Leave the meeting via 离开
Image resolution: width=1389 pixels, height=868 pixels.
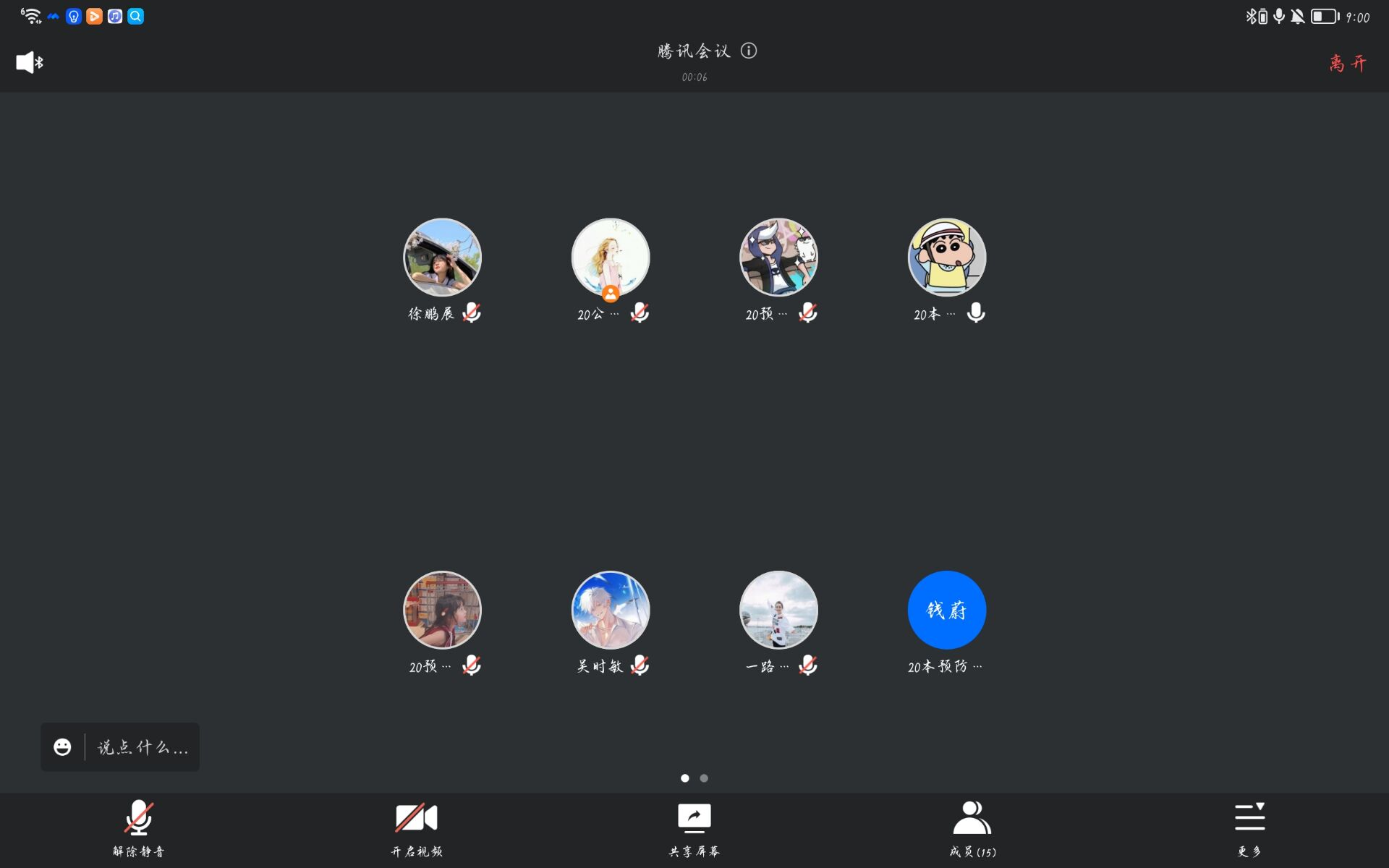(1348, 64)
